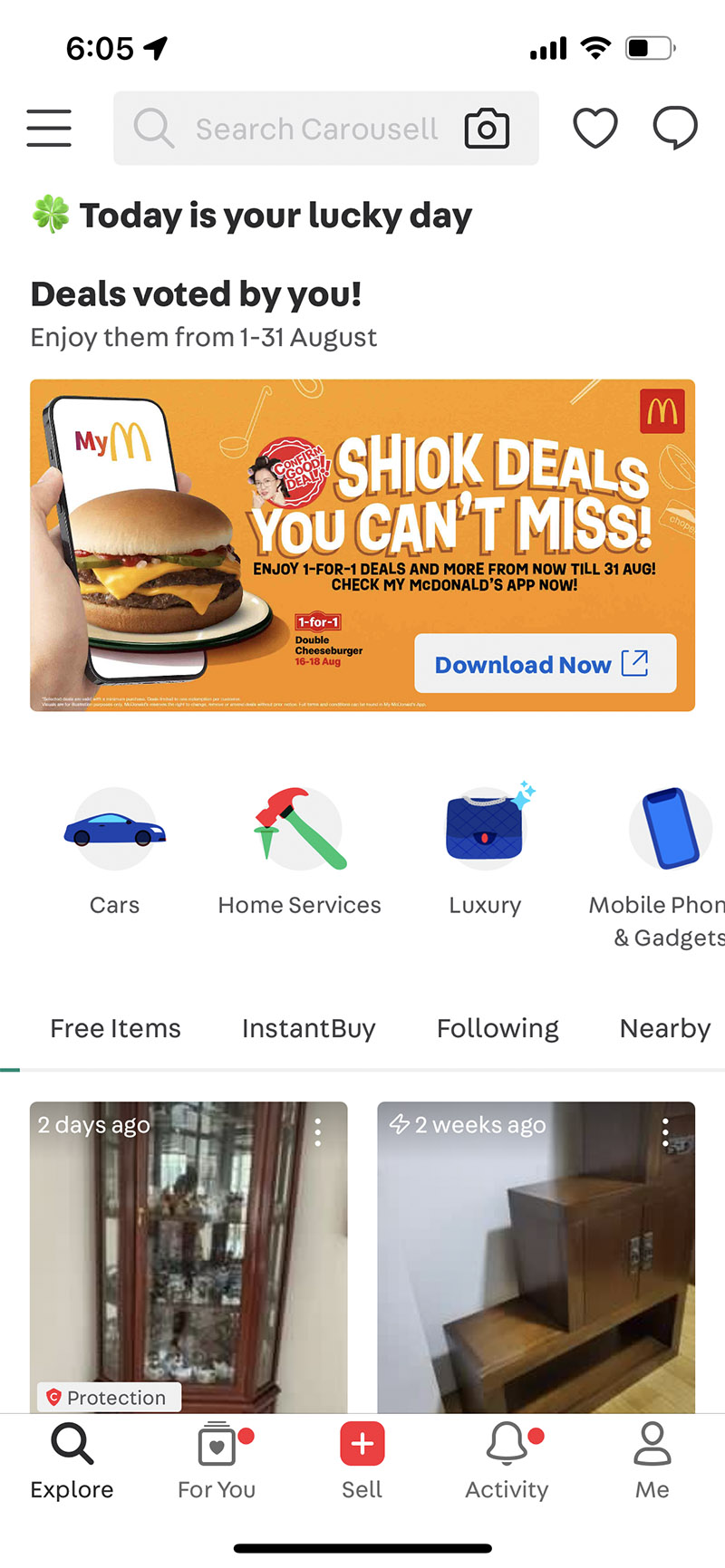
Task: Switch to the InstantBuy tab
Action: click(x=308, y=1029)
